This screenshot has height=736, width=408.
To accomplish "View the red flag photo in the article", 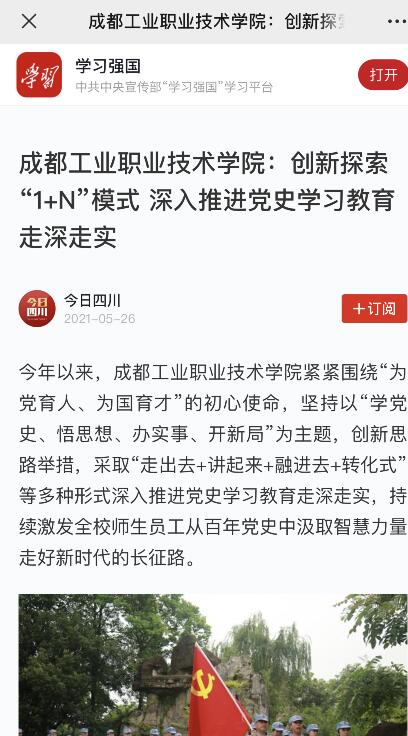I will point(213,665).
